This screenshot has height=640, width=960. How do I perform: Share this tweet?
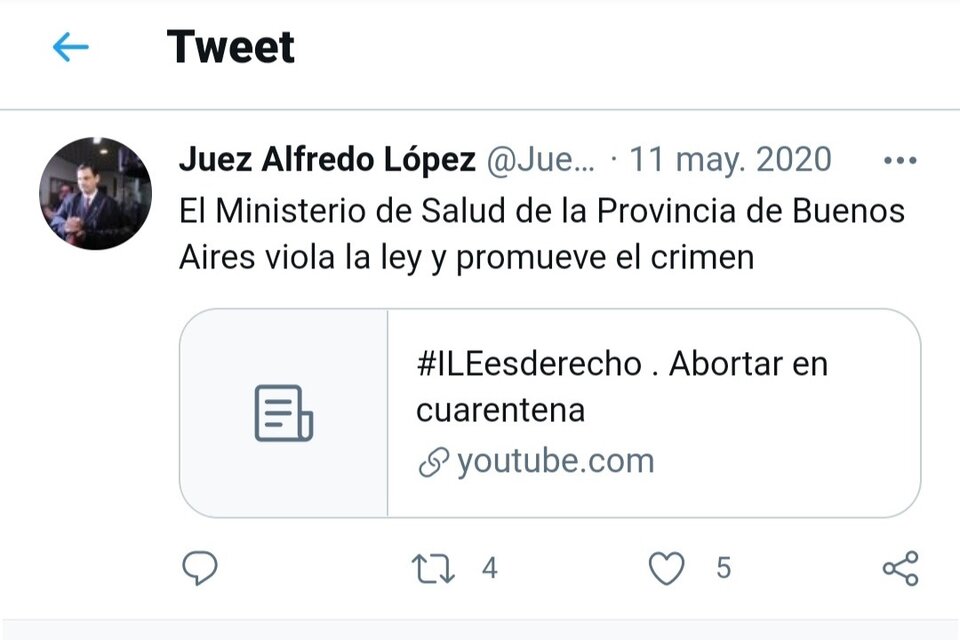[900, 569]
